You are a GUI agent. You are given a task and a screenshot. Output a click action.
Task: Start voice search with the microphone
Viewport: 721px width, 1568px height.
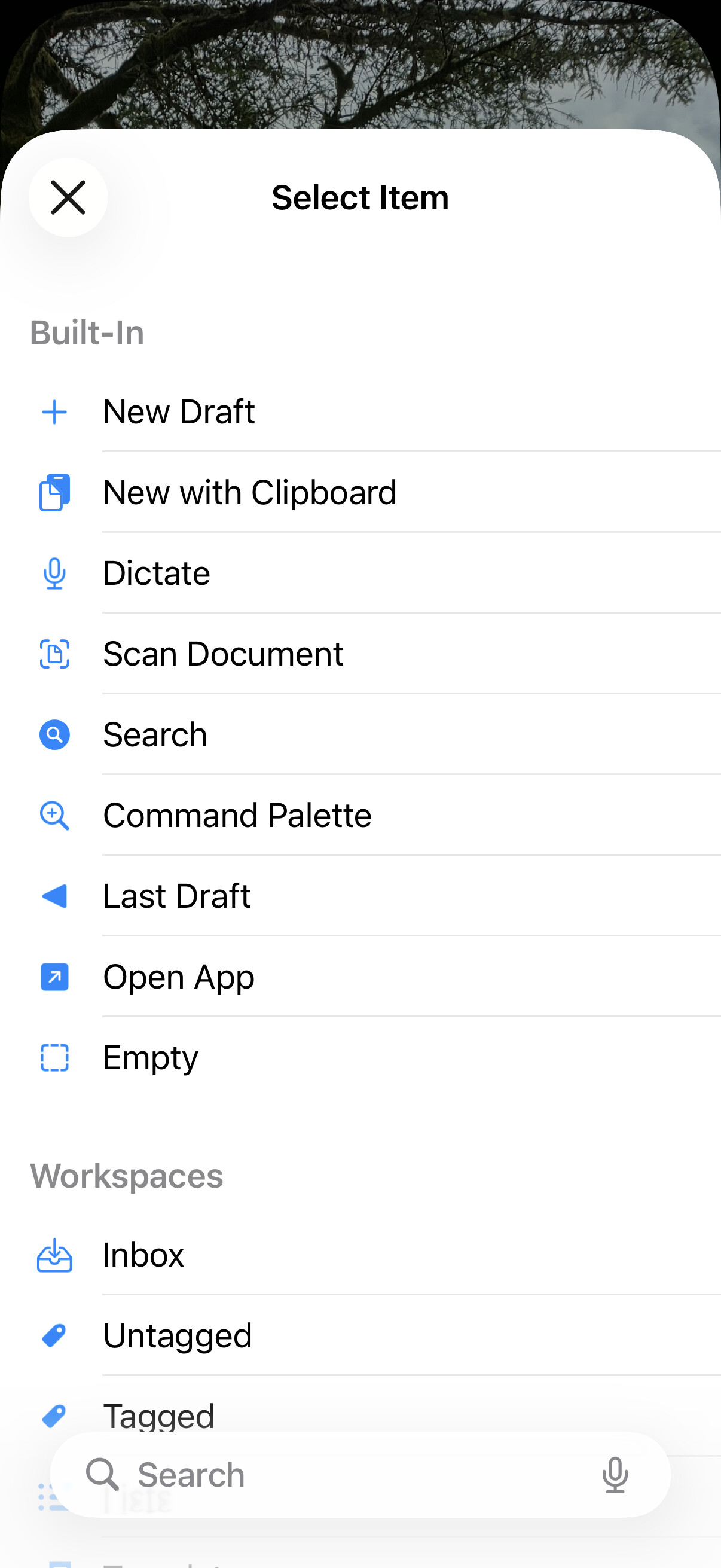pyautogui.click(x=615, y=1474)
